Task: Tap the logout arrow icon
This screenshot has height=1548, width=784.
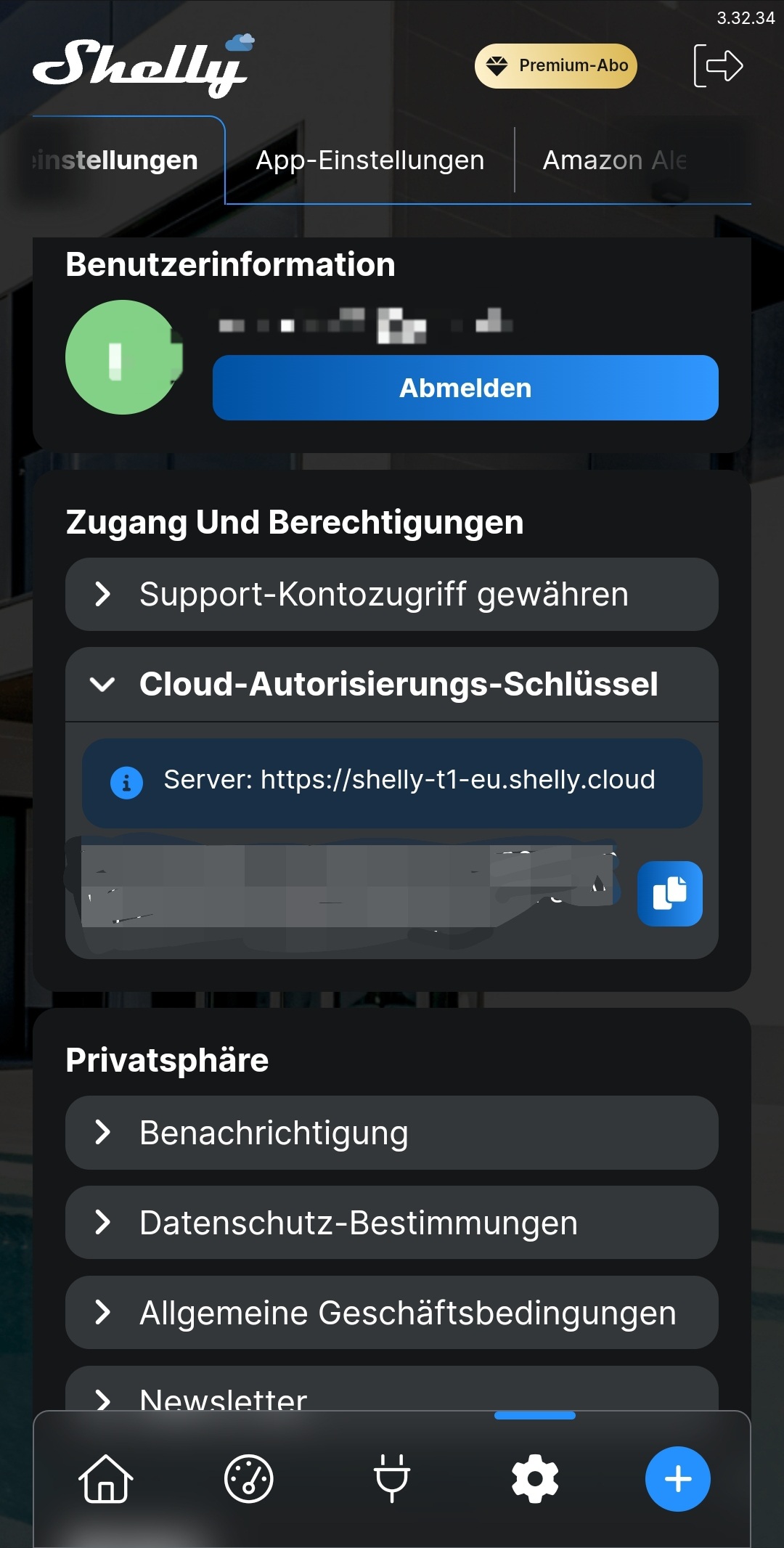Action: pyautogui.click(x=718, y=66)
